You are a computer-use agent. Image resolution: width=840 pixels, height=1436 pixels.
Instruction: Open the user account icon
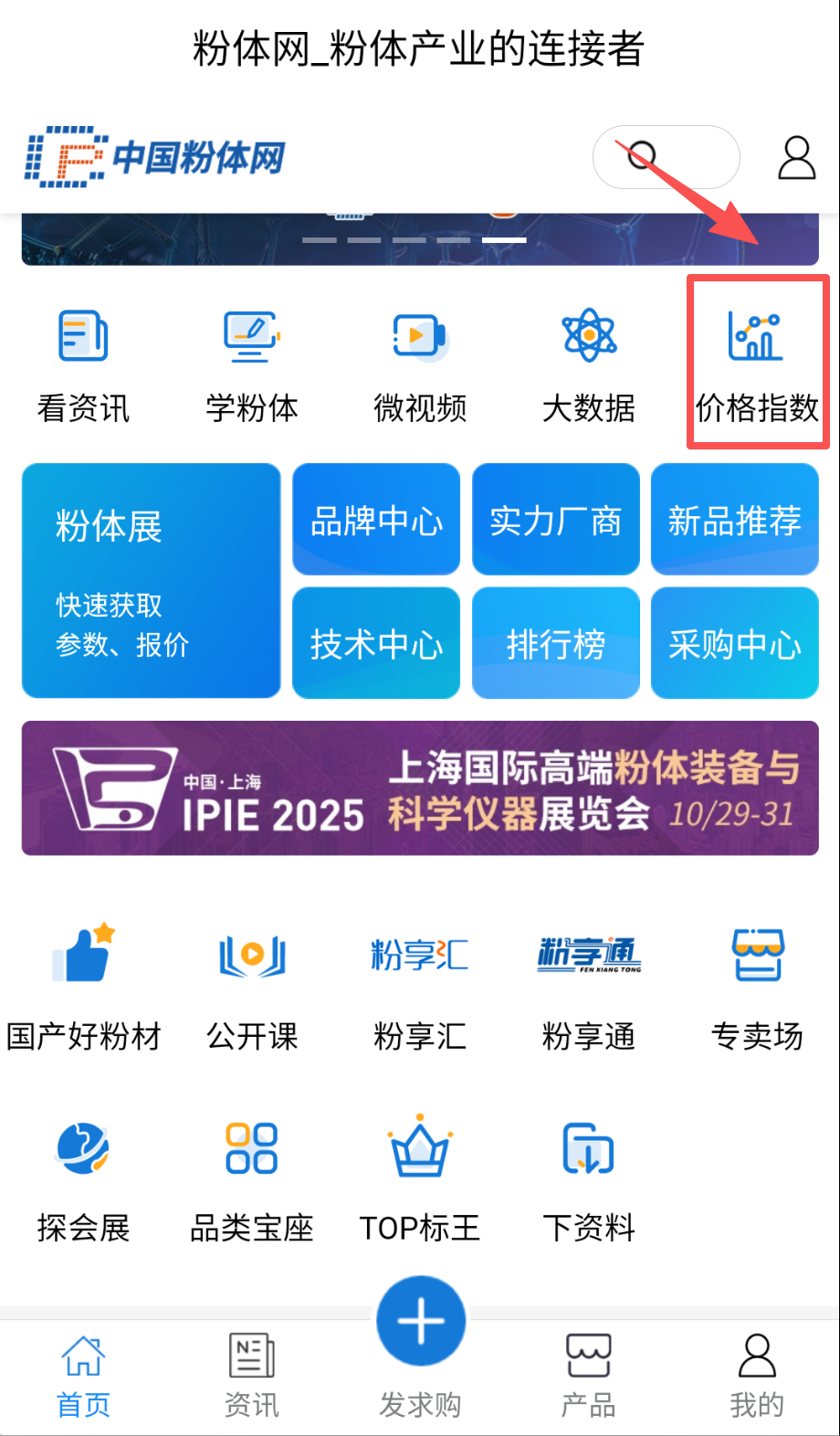796,158
